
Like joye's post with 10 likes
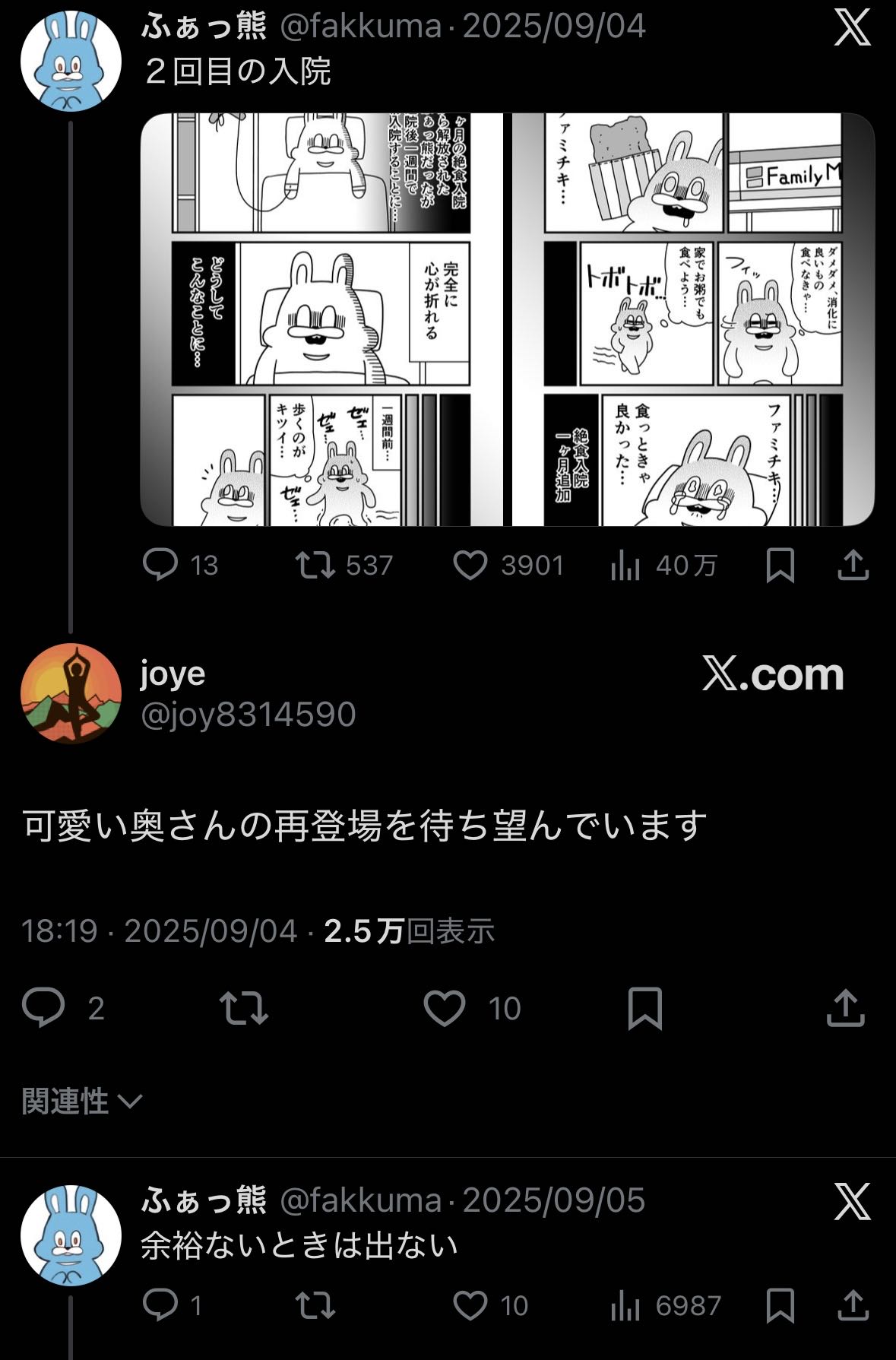[445, 1008]
